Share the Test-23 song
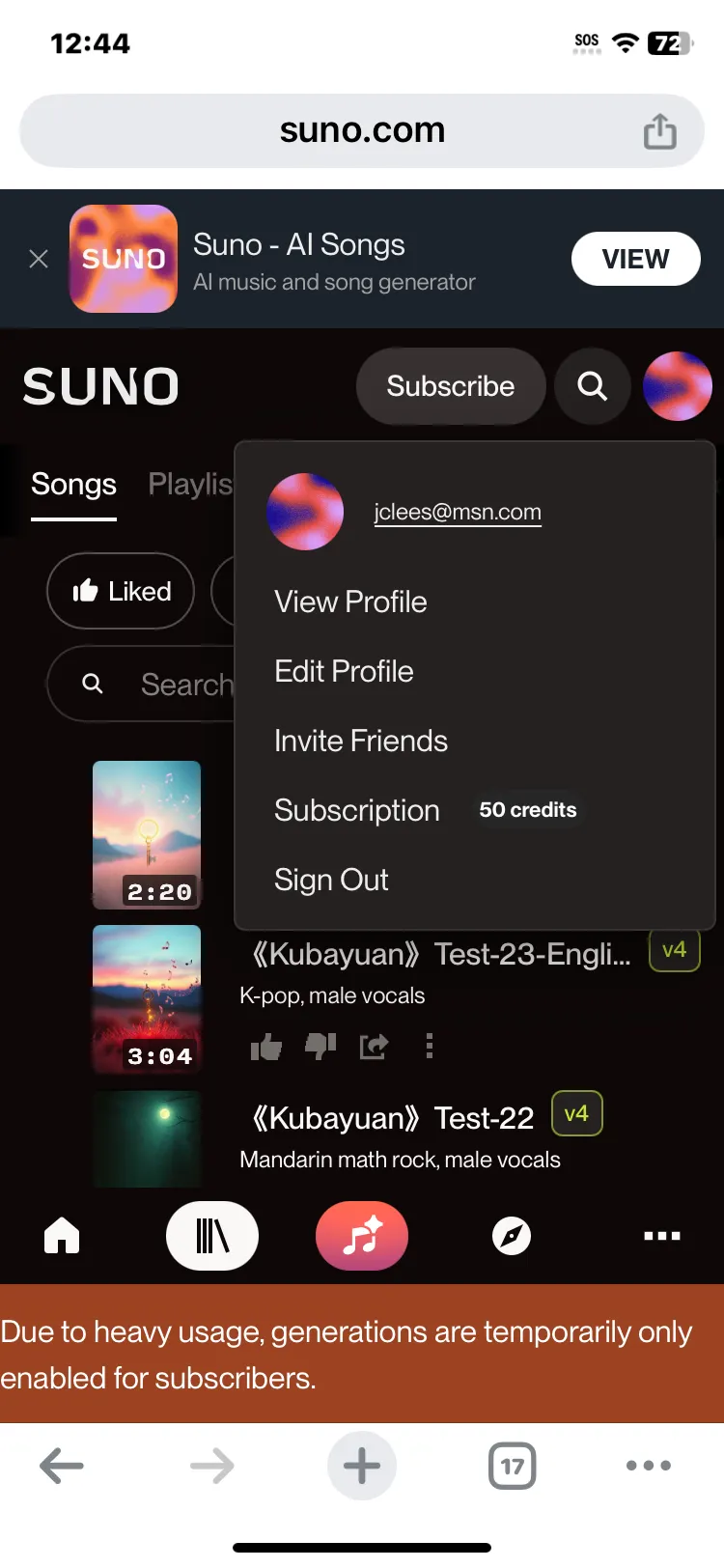Image resolution: width=724 pixels, height=1568 pixels. tap(374, 1047)
